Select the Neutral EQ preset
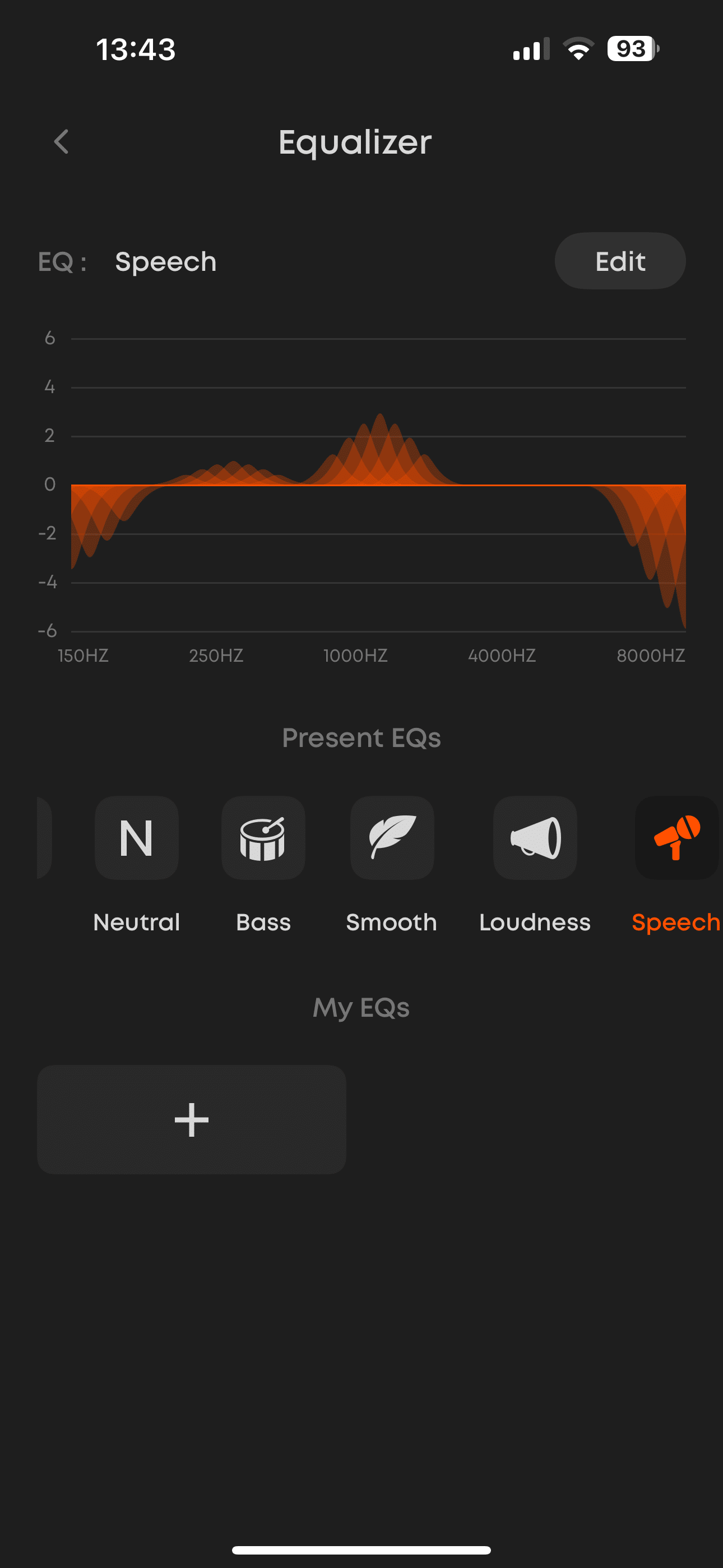 pos(137,838)
